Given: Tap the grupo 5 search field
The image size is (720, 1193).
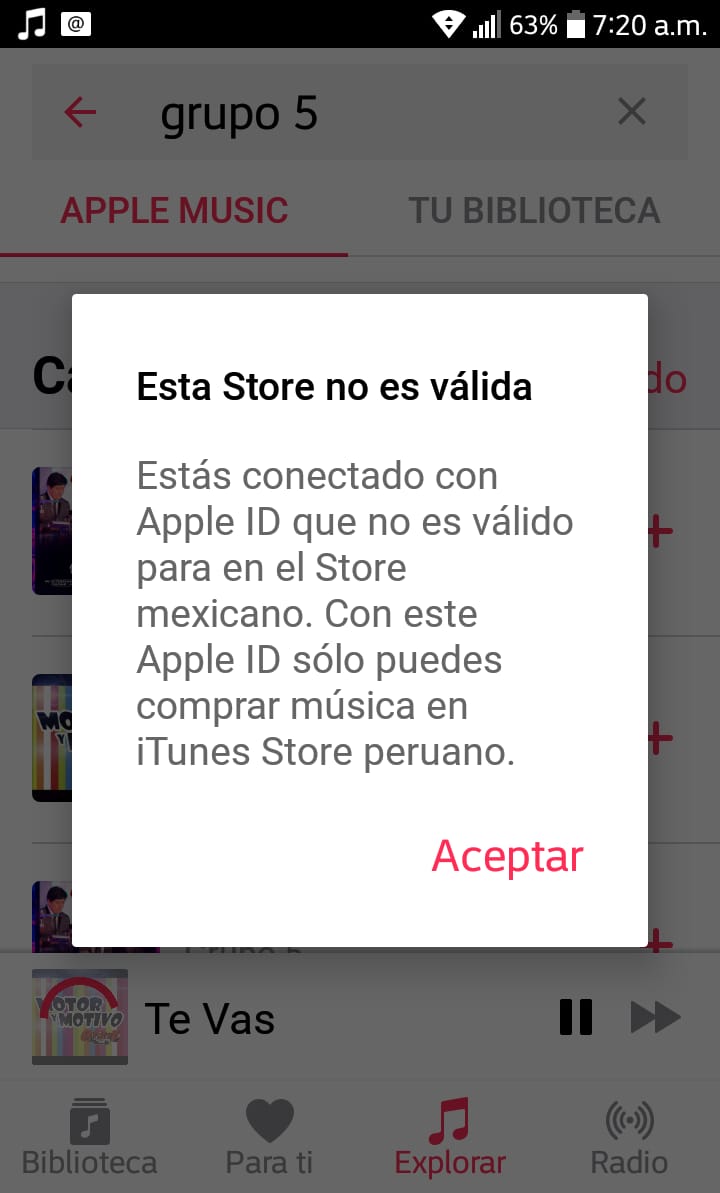Looking at the screenshot, I should pyautogui.click(x=350, y=114).
